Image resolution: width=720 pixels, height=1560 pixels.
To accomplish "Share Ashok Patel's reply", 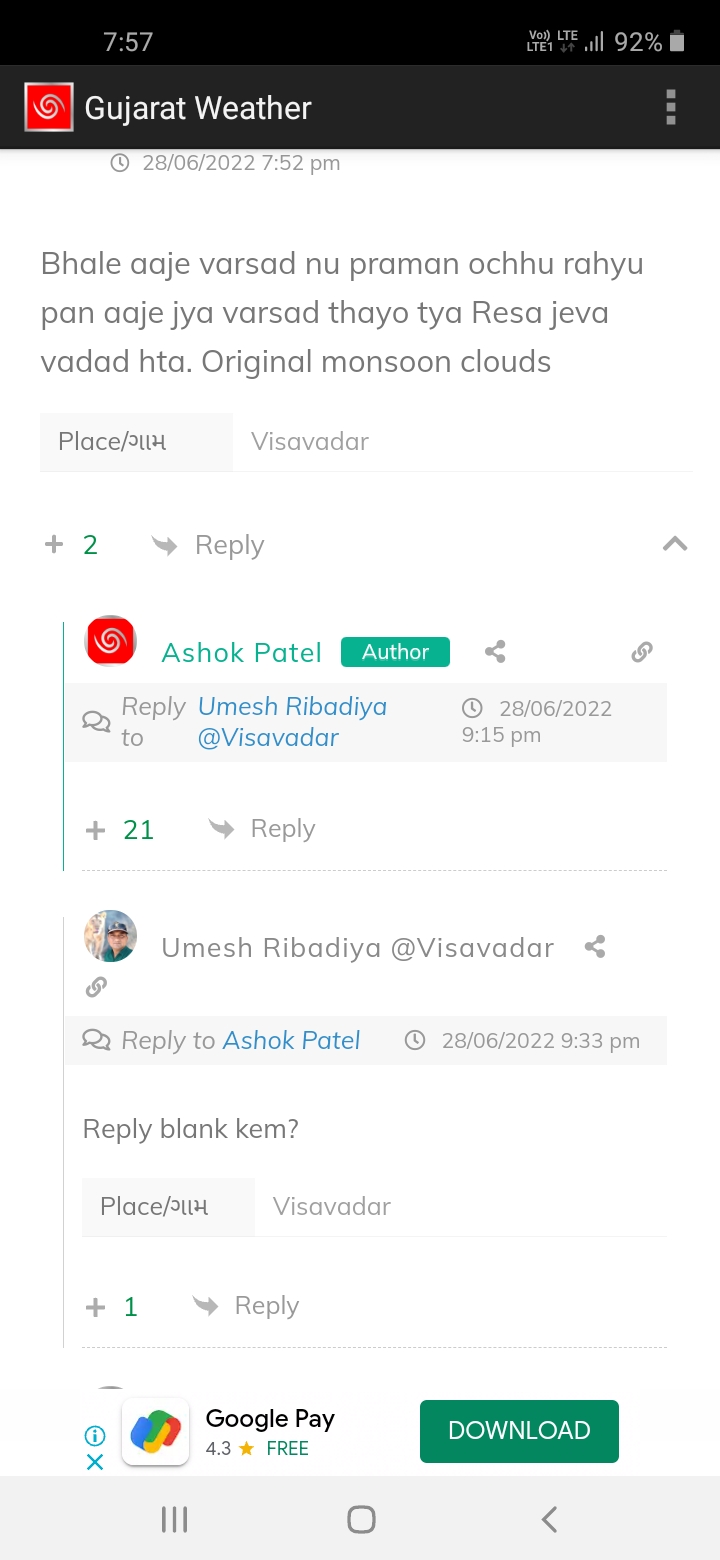I will coord(495,652).
